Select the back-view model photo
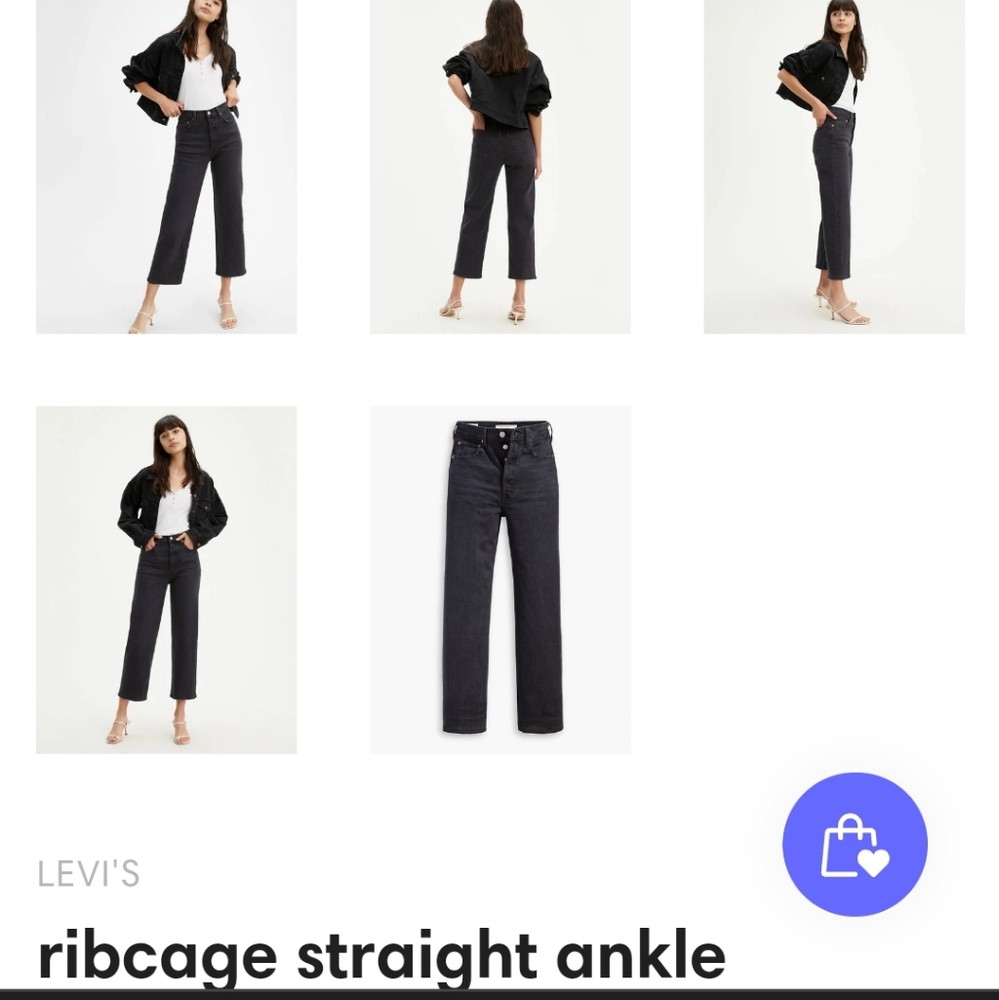This screenshot has height=1000, width=999. (x=499, y=168)
